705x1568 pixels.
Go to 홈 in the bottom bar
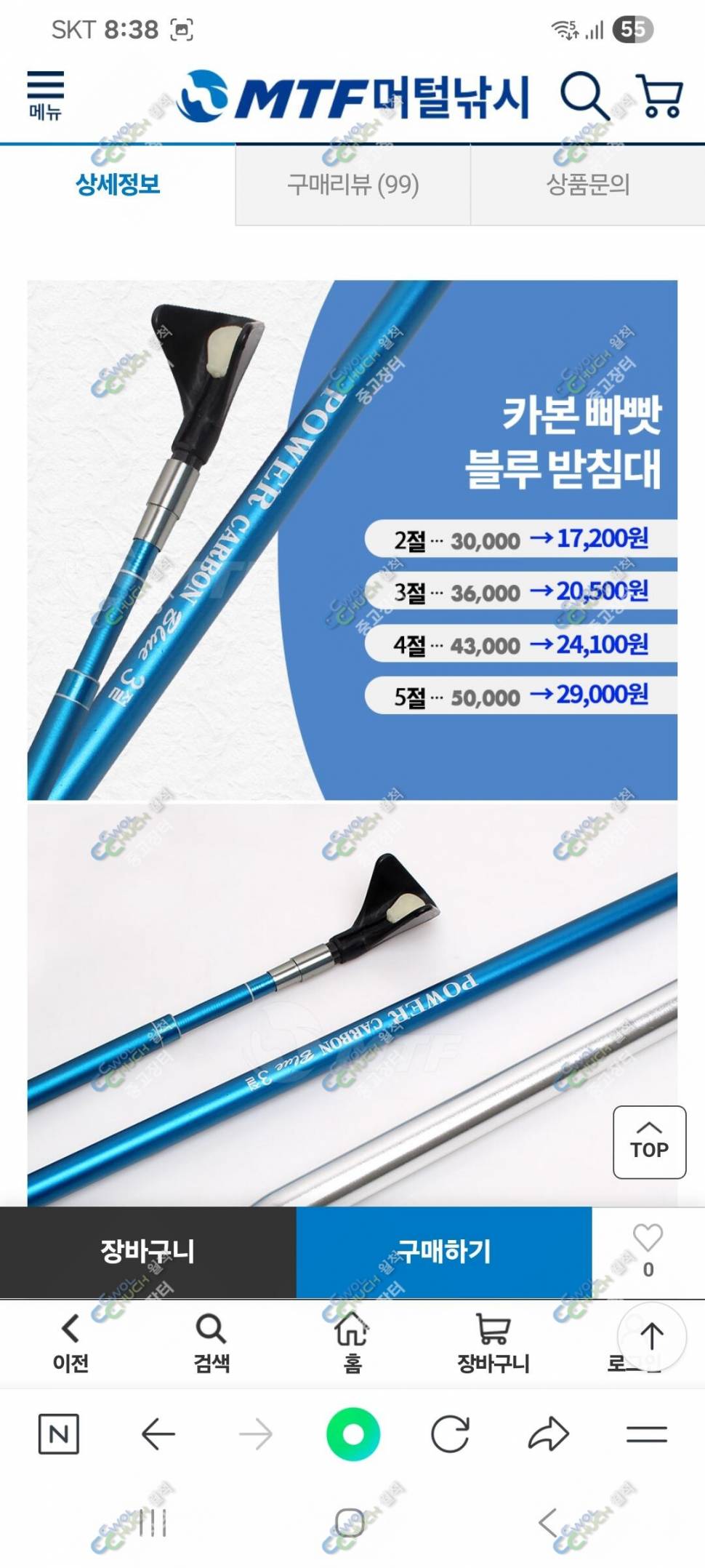352,1343
